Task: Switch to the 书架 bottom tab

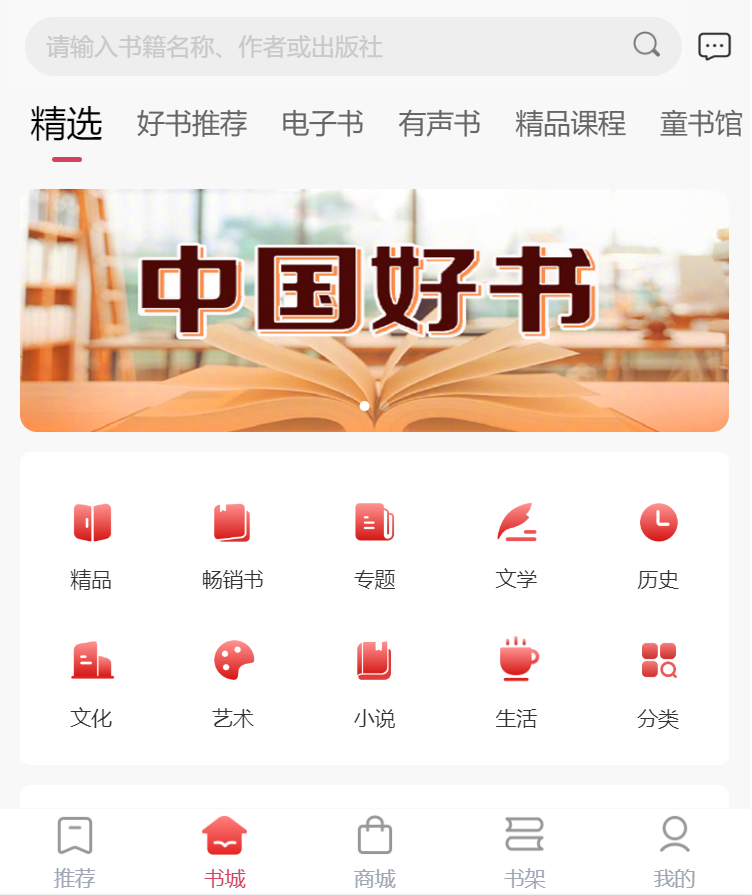Action: (524, 852)
